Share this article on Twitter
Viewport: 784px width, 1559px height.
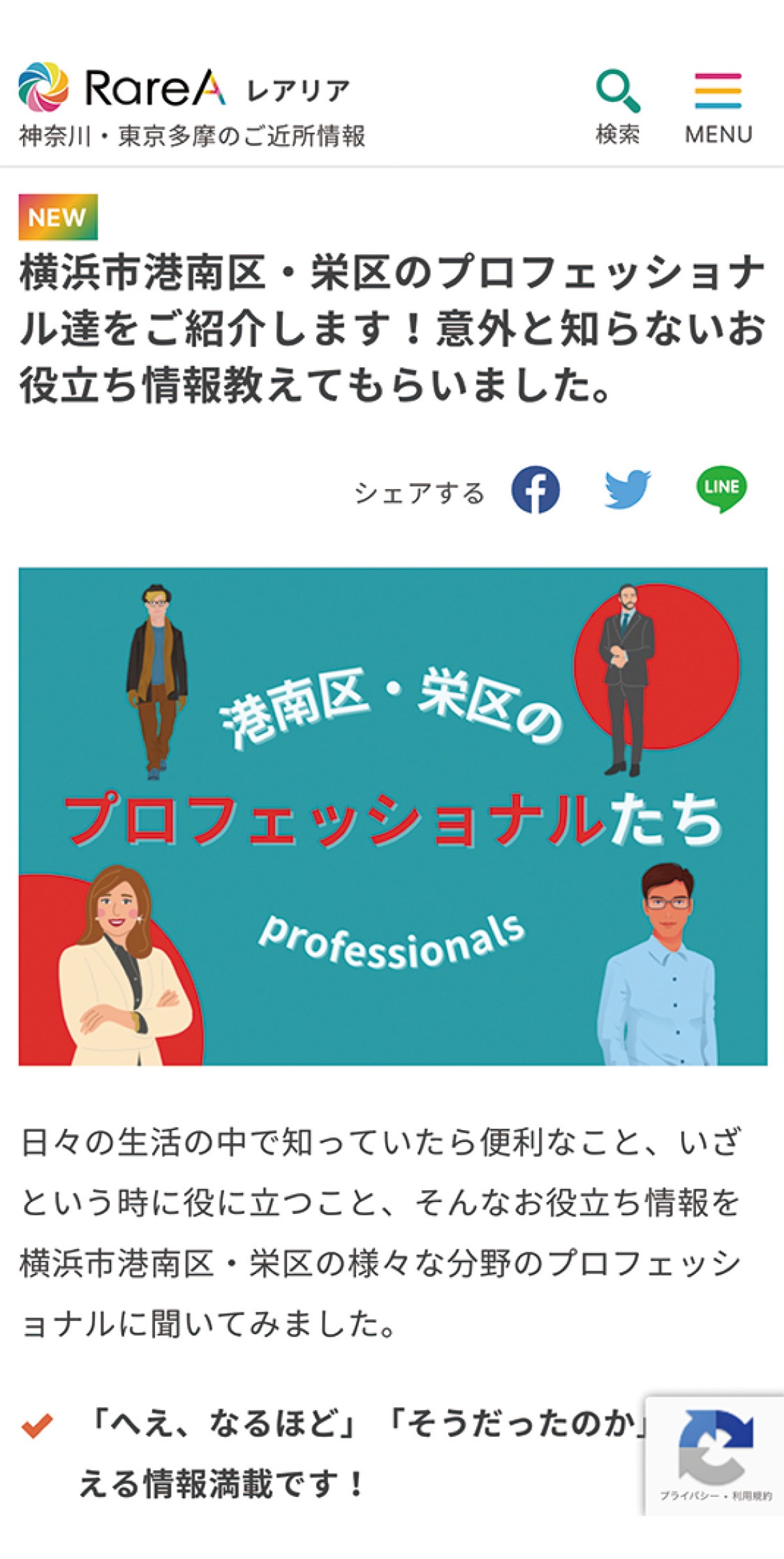pos(627,490)
